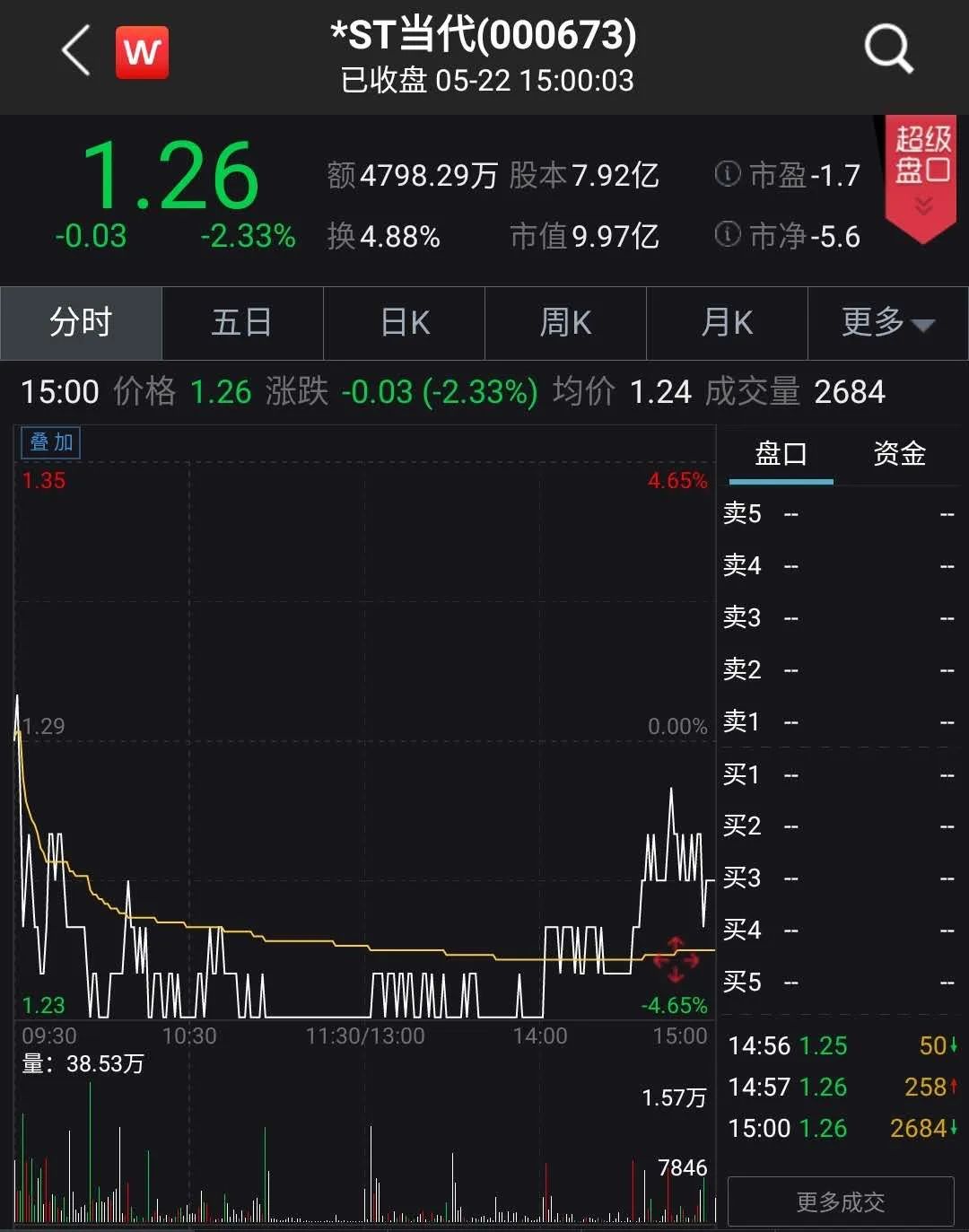Show the 日K chart

(405, 322)
